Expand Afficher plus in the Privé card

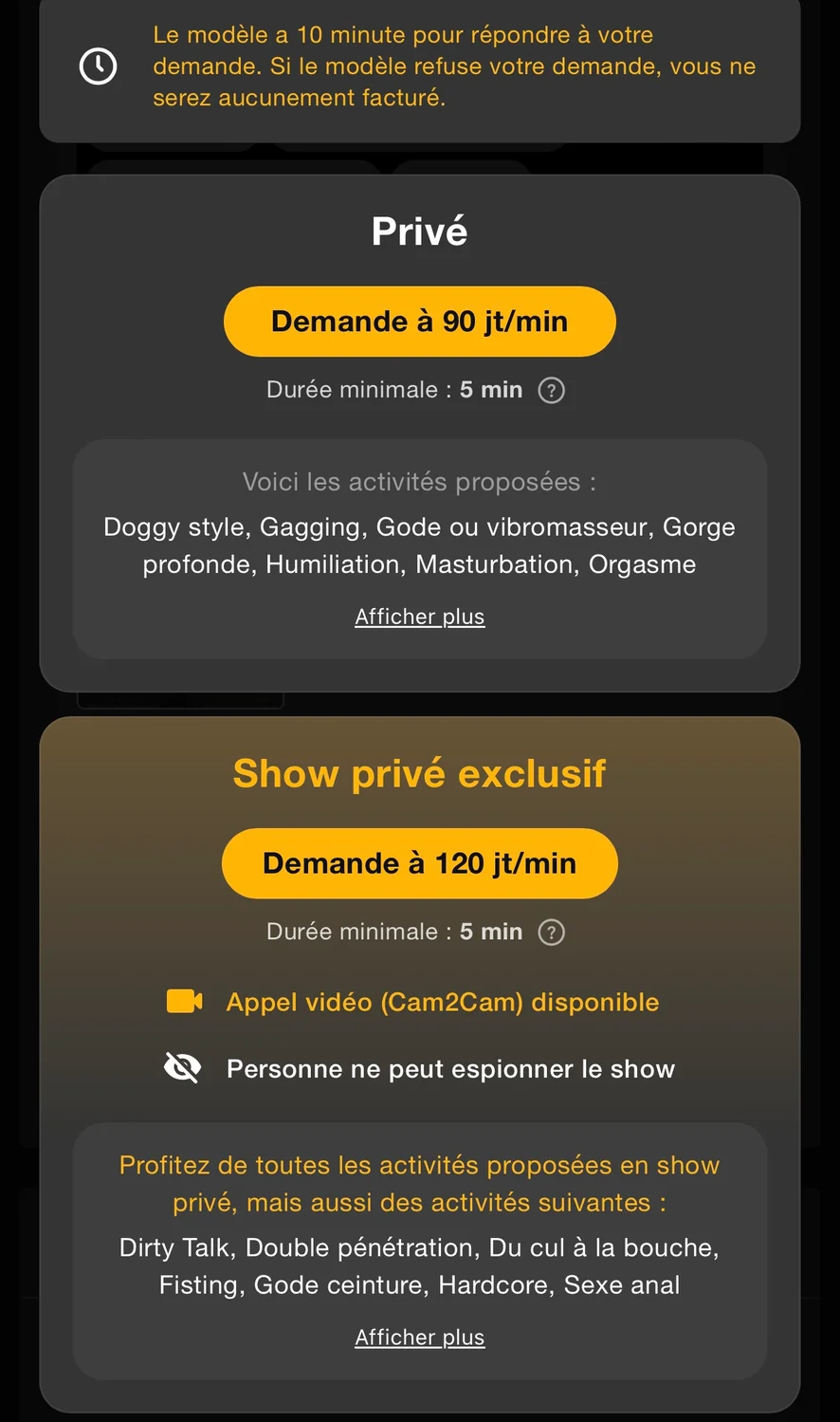point(419,617)
